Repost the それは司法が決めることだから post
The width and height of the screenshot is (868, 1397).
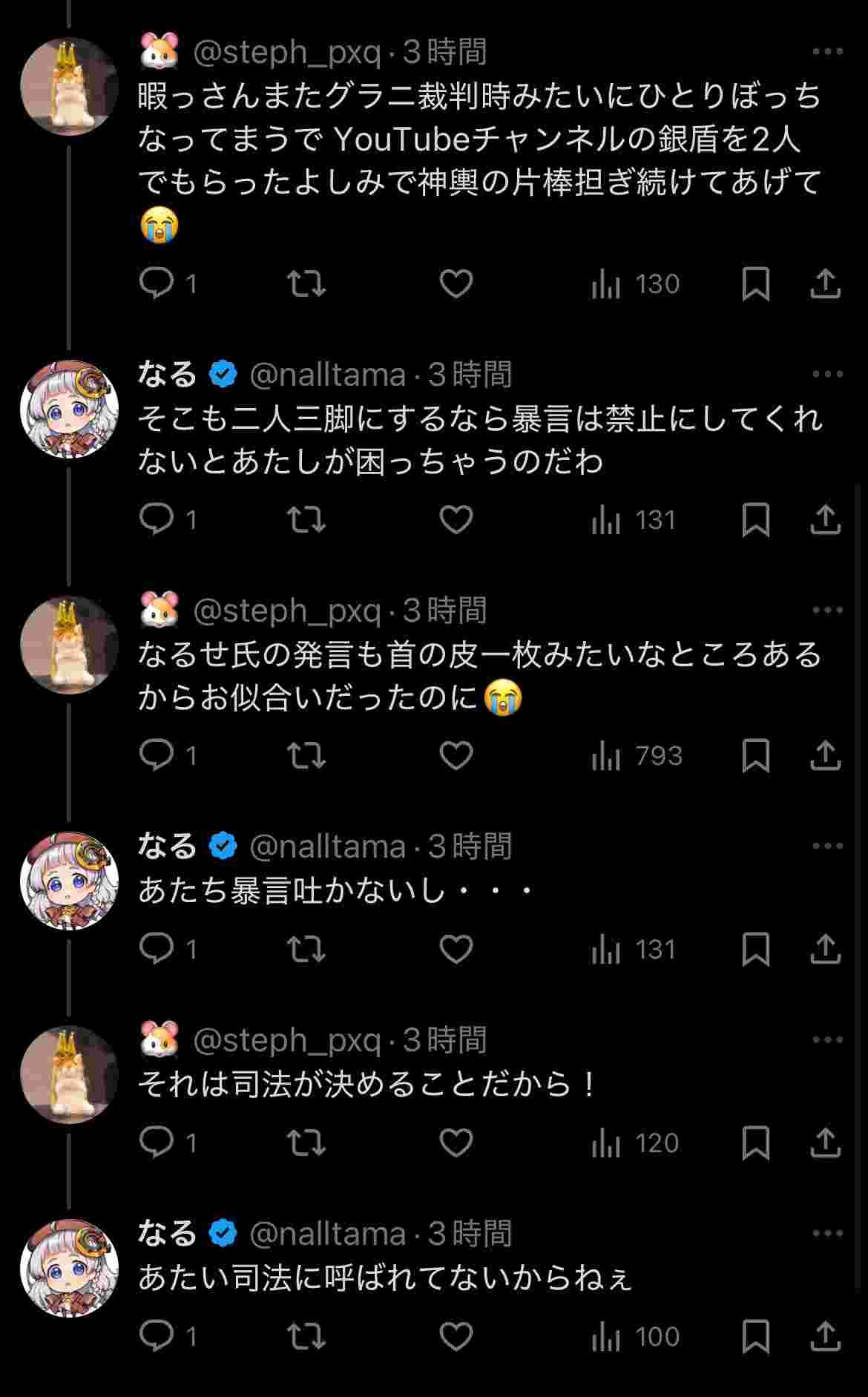coord(306,1143)
